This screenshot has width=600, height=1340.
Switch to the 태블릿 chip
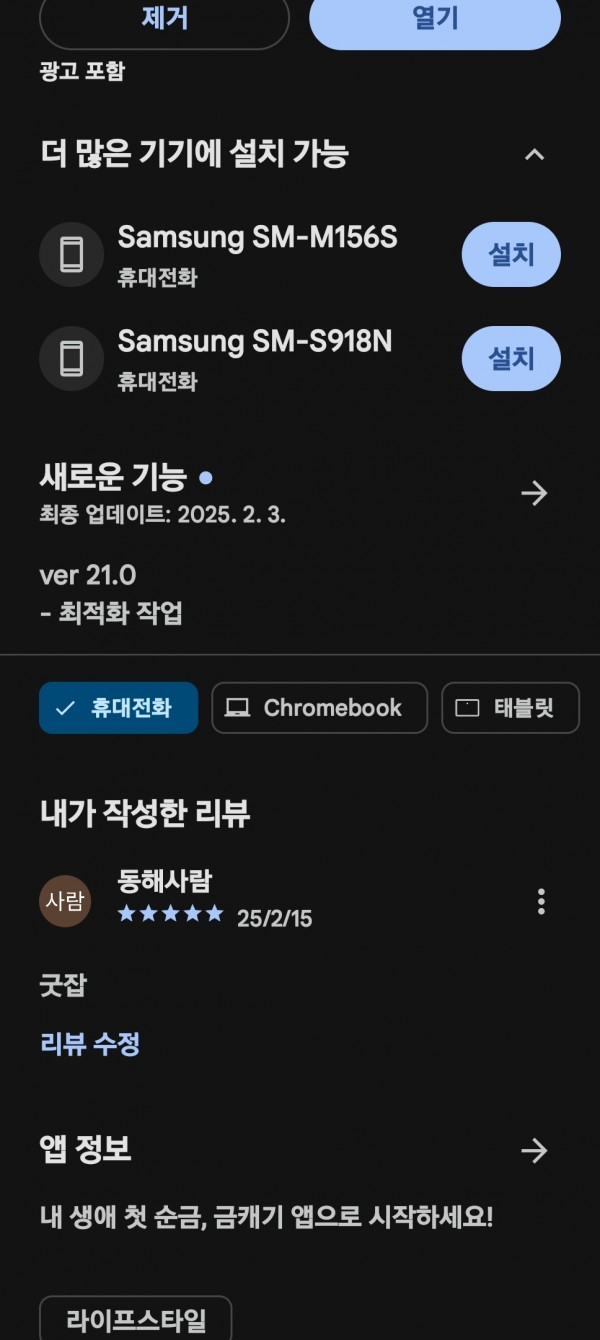(510, 708)
